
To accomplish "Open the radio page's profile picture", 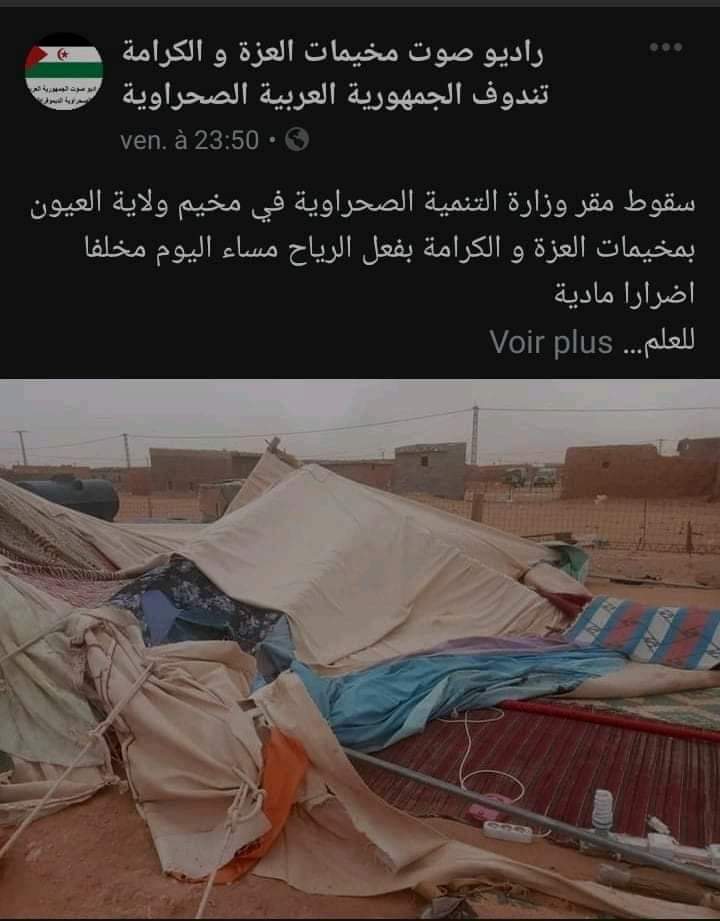I will click(x=64, y=72).
